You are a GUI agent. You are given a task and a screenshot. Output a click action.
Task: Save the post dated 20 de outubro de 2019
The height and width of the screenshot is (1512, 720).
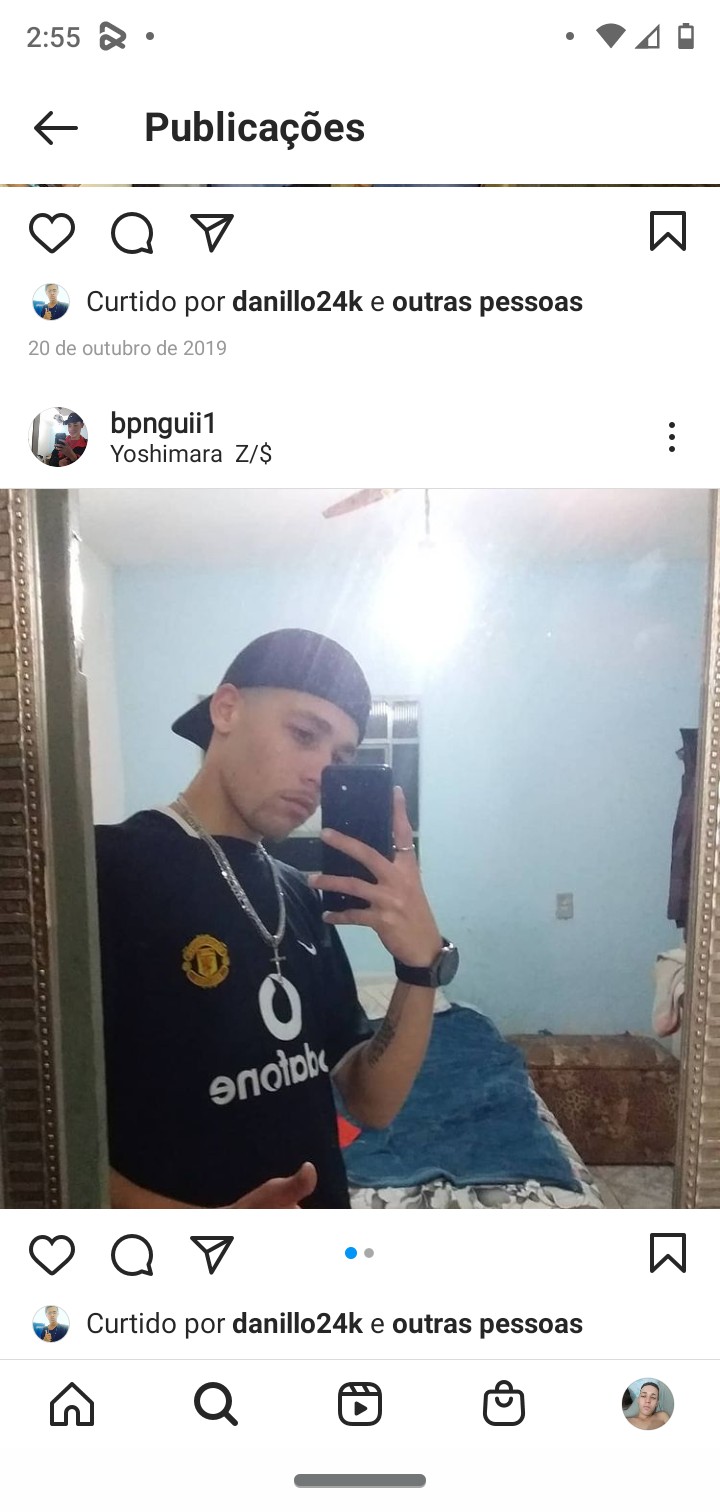coord(667,231)
